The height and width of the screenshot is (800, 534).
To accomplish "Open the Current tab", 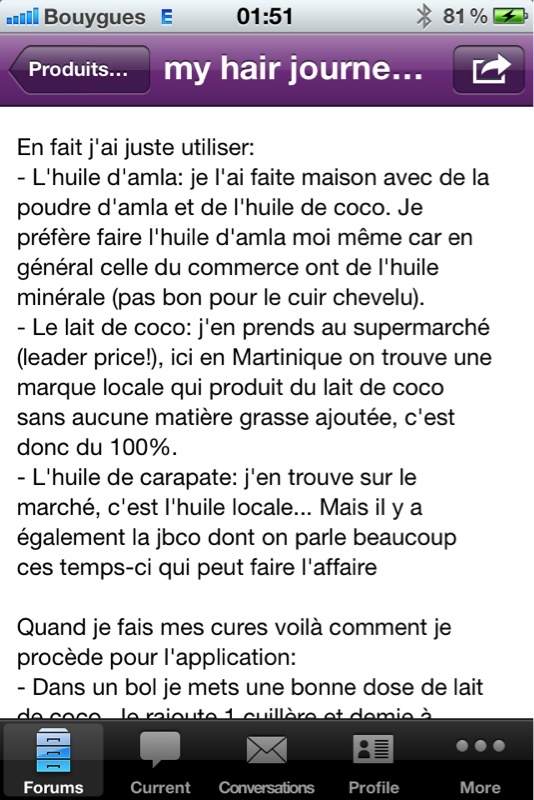I will [x=160, y=760].
